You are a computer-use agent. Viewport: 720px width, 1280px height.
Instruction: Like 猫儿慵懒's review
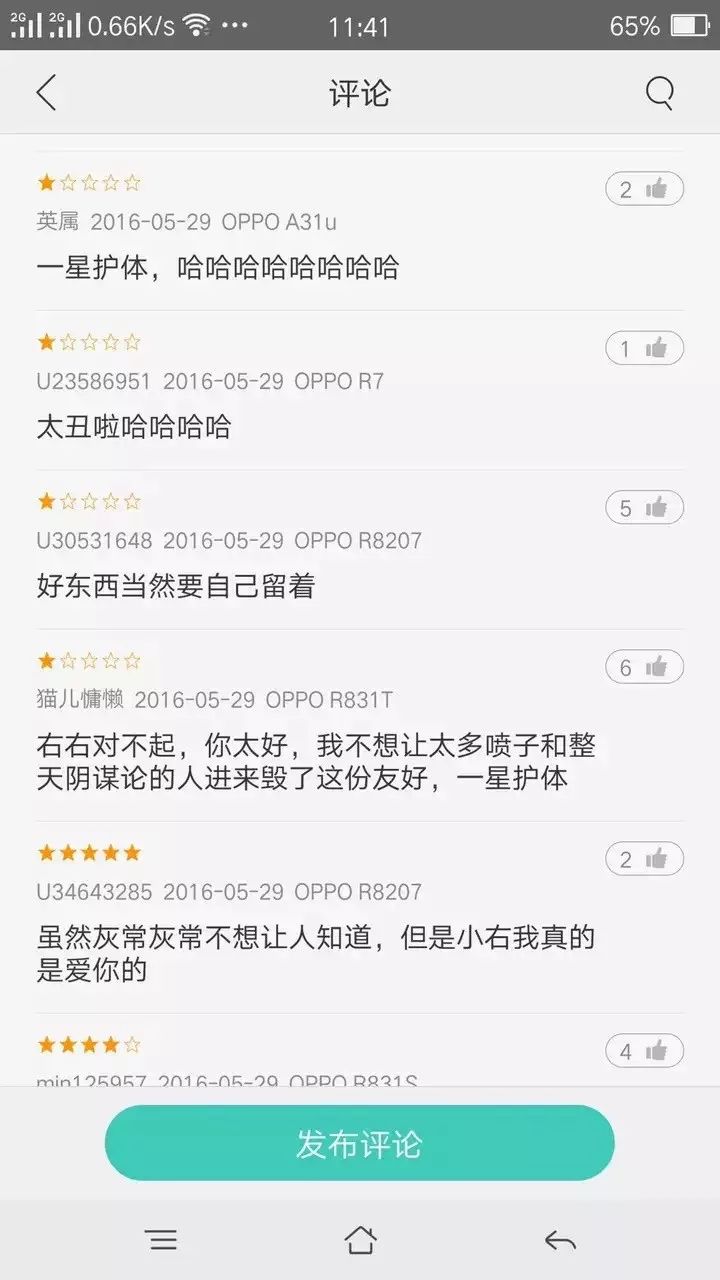pyautogui.click(x=644, y=667)
